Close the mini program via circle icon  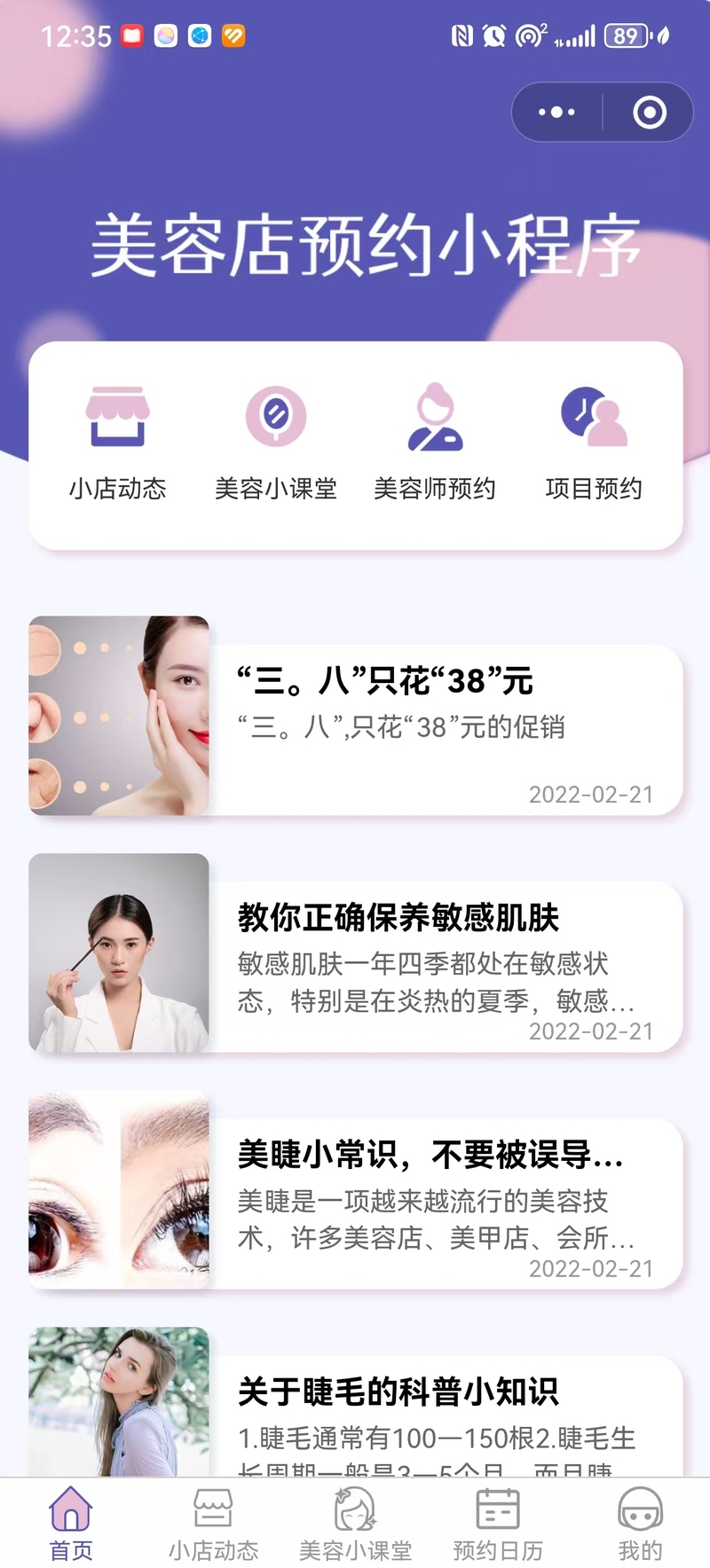[x=649, y=113]
